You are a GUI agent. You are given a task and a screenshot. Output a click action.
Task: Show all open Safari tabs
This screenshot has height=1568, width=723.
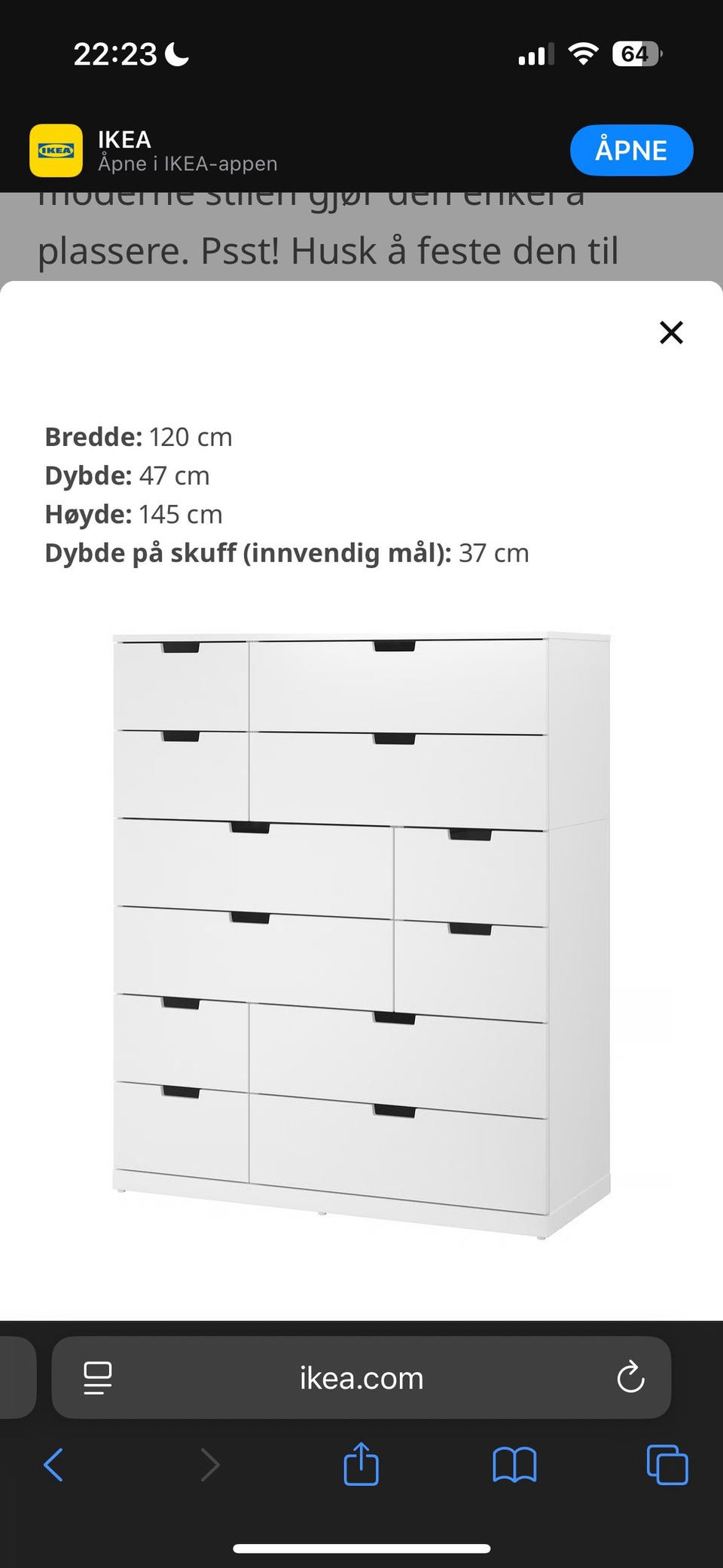pos(666,1465)
